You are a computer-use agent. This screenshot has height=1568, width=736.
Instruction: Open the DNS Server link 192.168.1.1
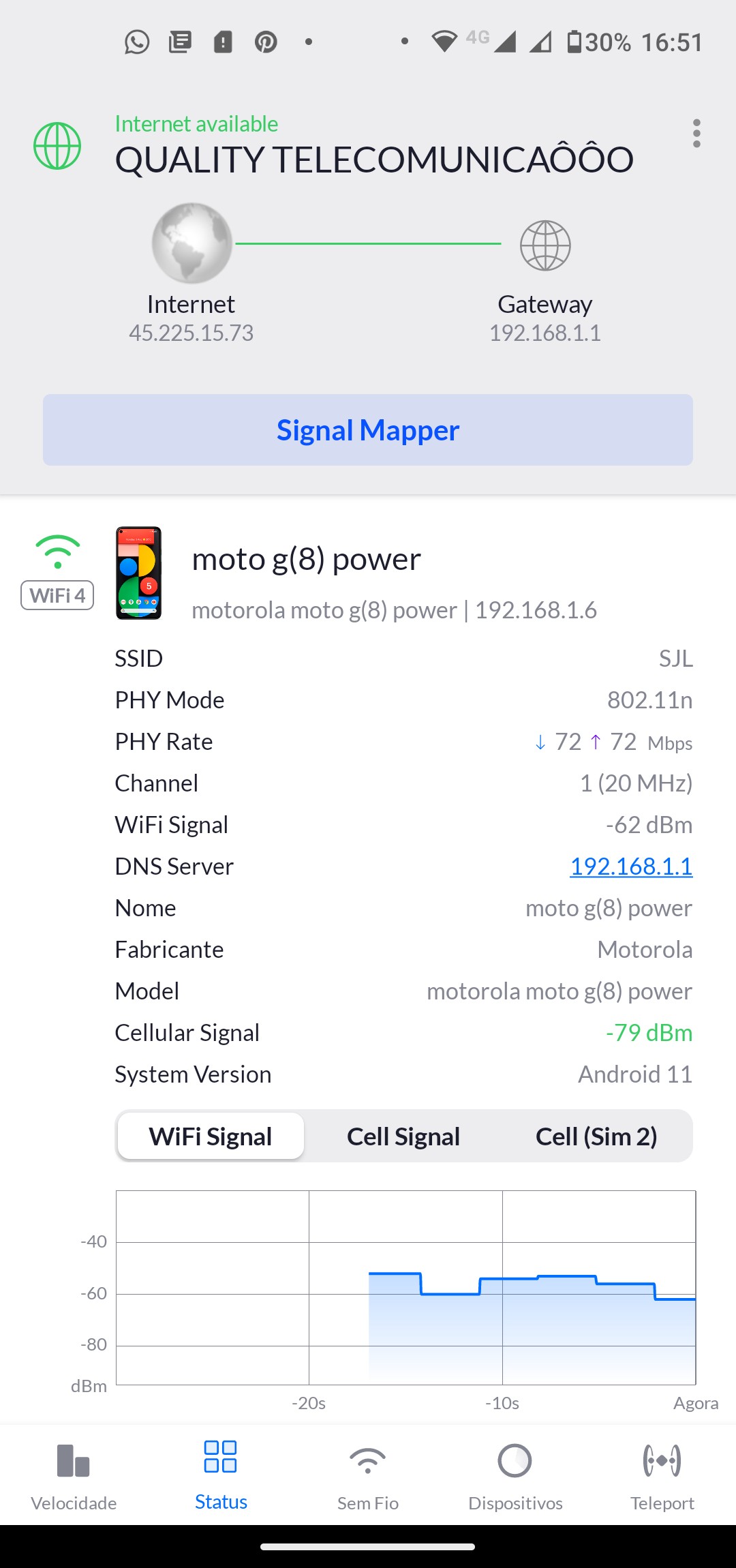[x=631, y=866]
